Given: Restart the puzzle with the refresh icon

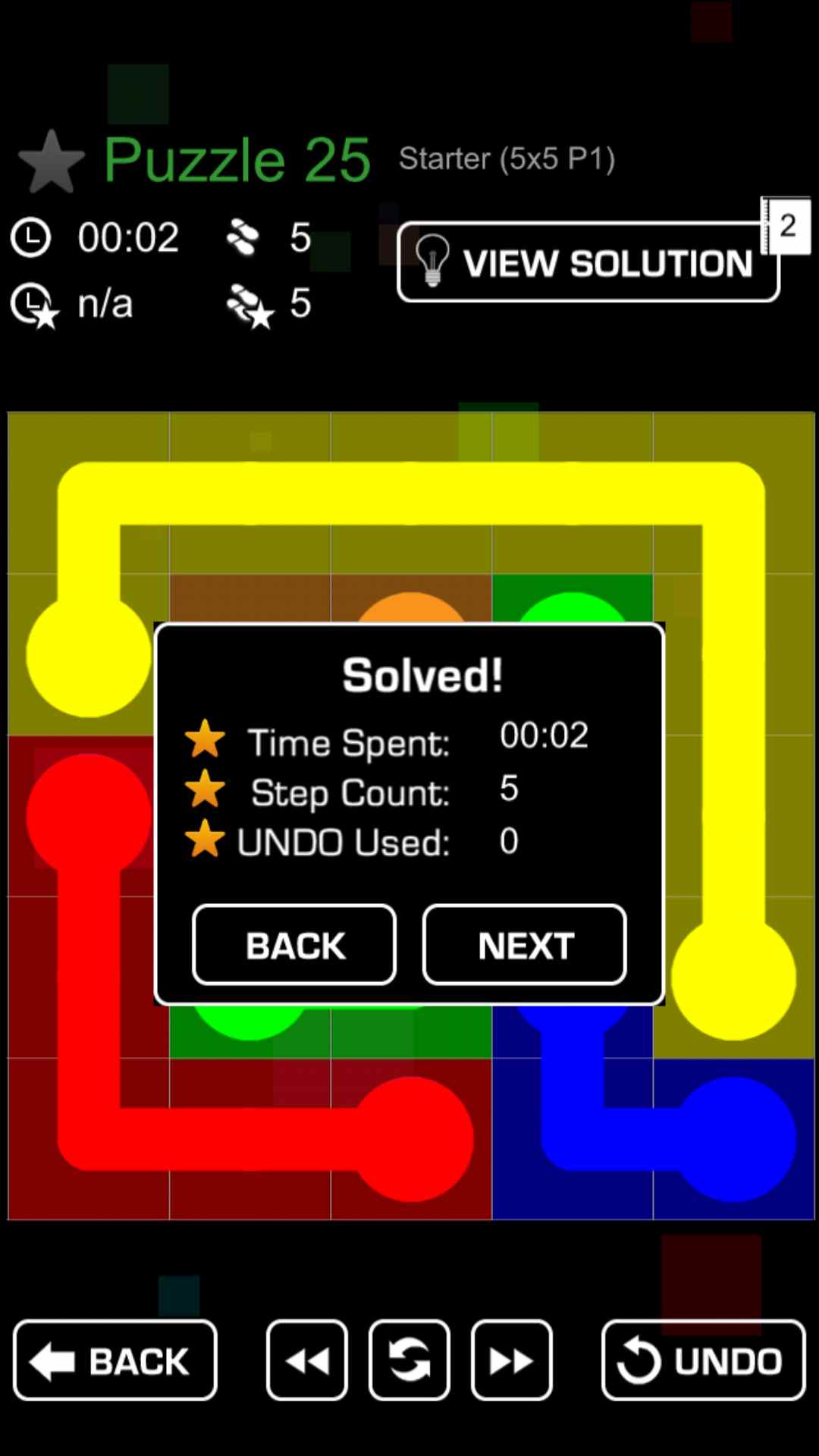Looking at the screenshot, I should (x=409, y=1360).
